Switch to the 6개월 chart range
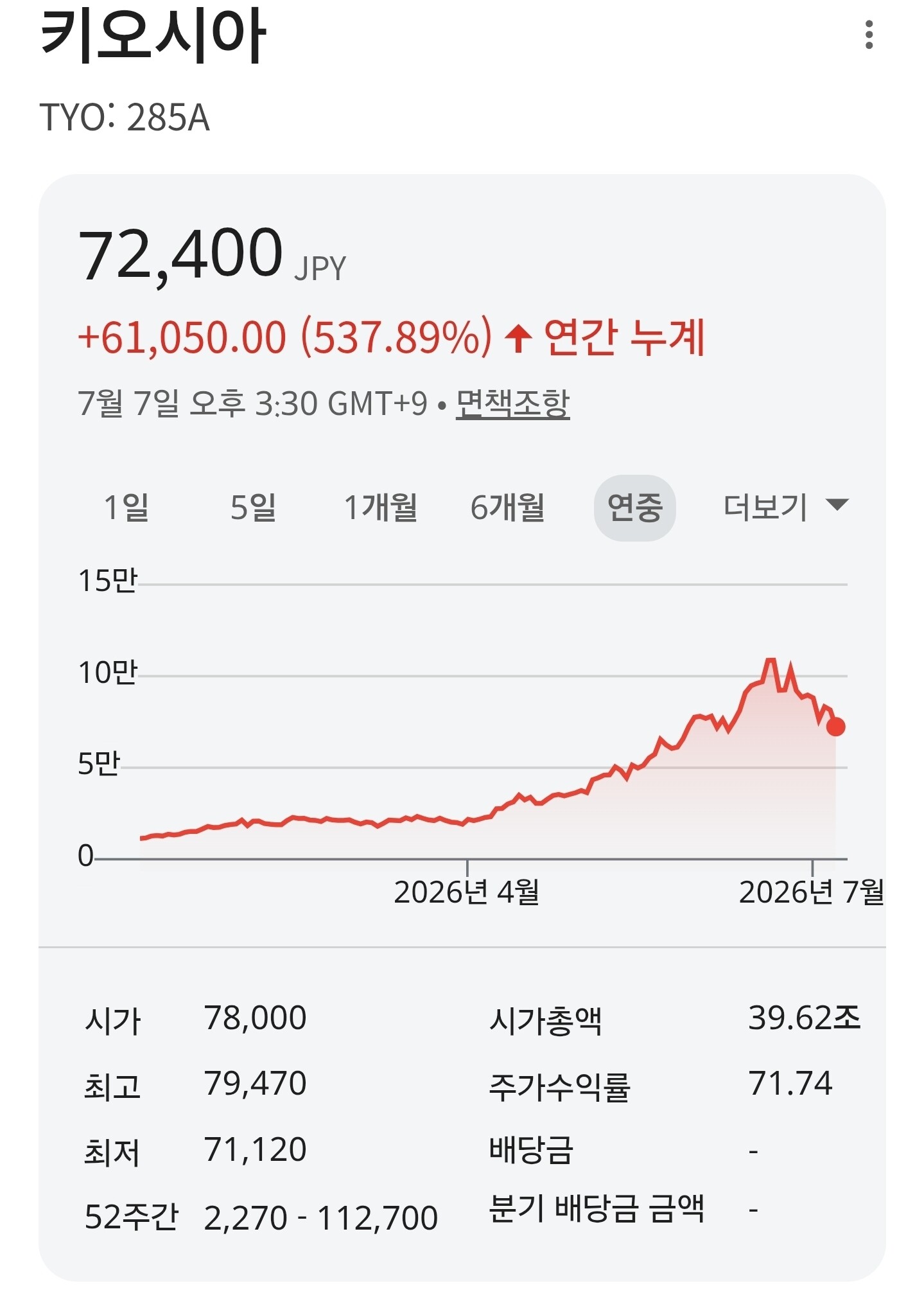The width and height of the screenshot is (924, 1290). point(508,508)
